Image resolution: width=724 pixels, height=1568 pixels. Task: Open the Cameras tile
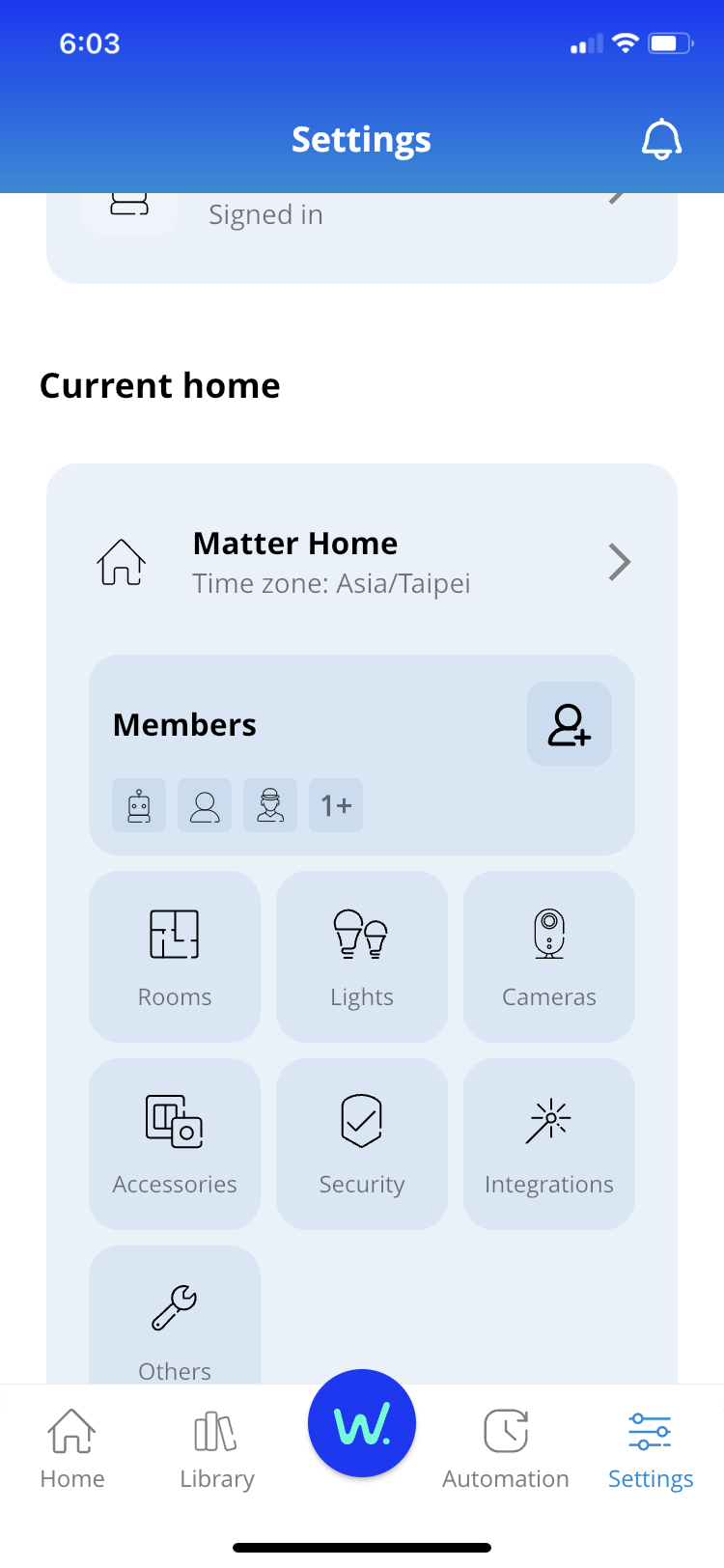pos(549,957)
